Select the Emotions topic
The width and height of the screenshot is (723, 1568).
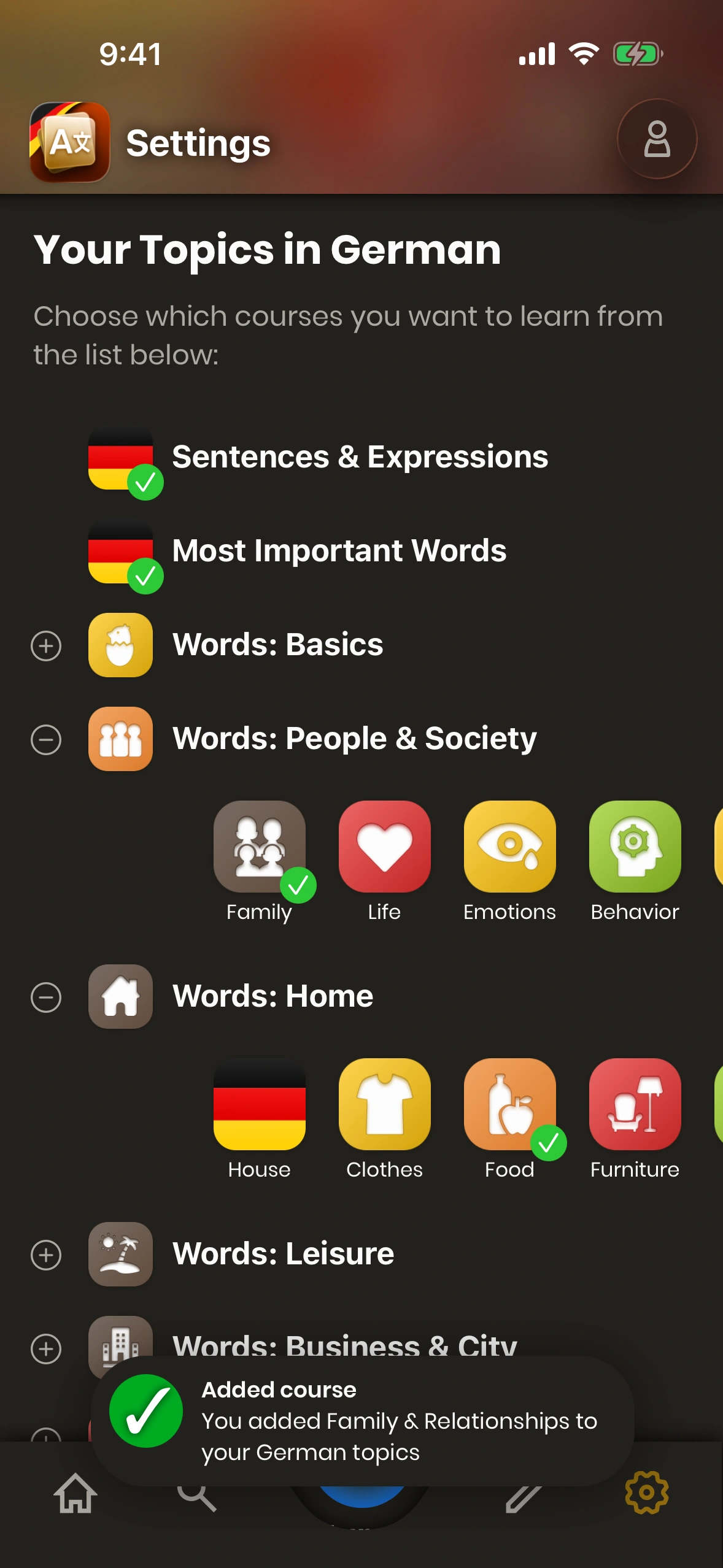click(x=510, y=847)
